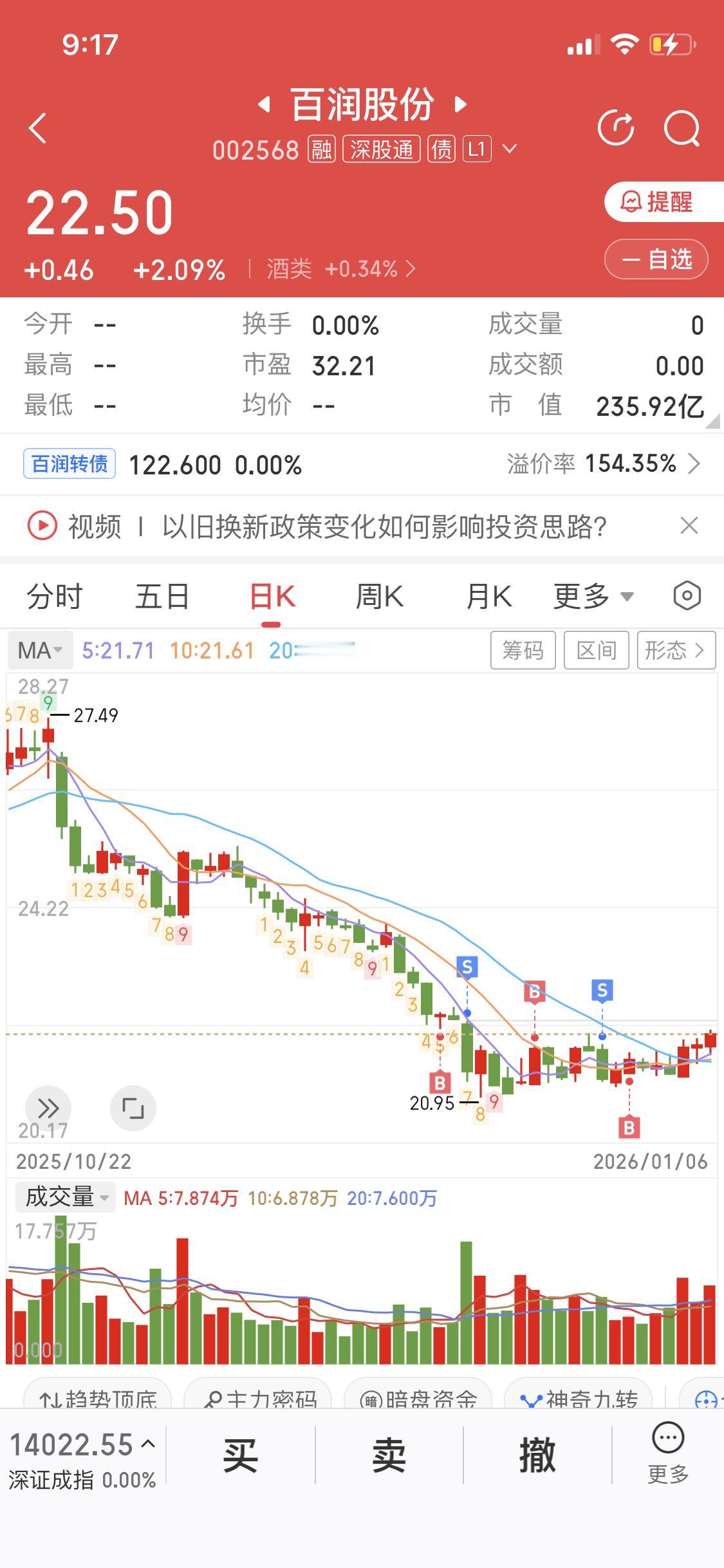
Task: Toggle the 筹码 chip distribution overlay
Action: point(523,650)
